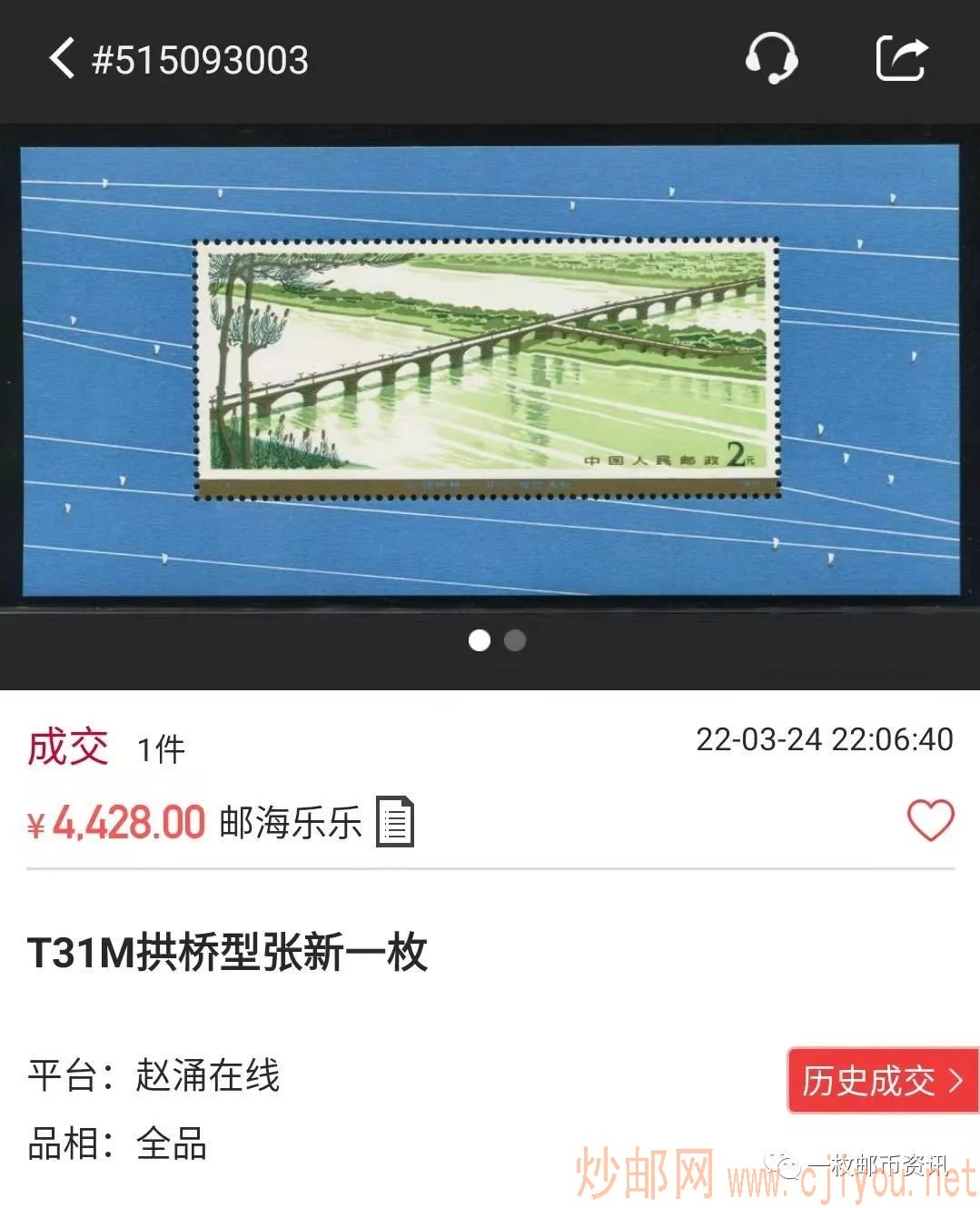980x1208 pixels.
Task: Open the document icon beside 邮海乐乐
Action: tap(395, 822)
